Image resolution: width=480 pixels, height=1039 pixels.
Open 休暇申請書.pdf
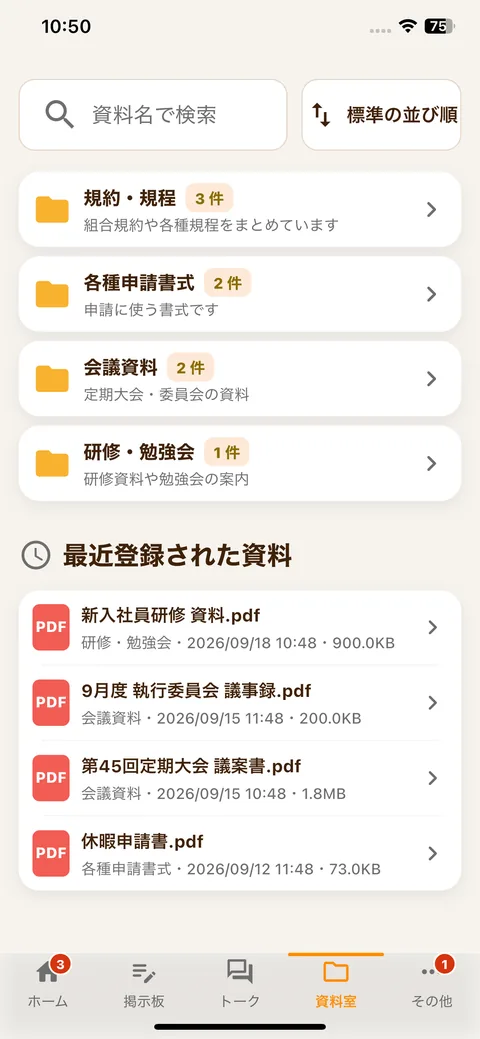[x=239, y=853]
